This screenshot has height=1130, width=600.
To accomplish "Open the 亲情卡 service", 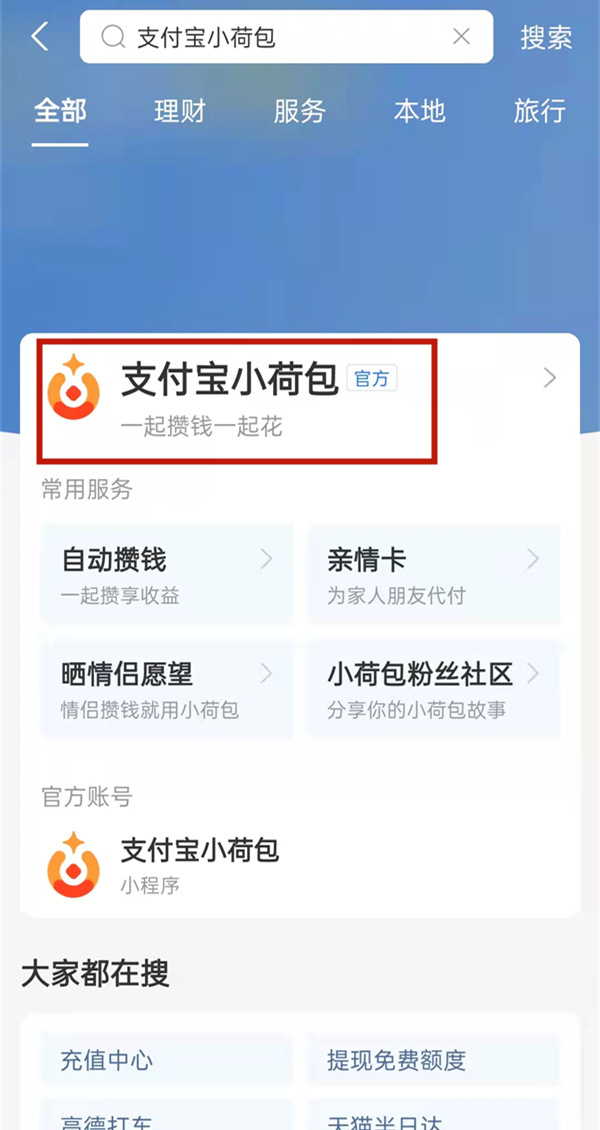I will click(433, 574).
